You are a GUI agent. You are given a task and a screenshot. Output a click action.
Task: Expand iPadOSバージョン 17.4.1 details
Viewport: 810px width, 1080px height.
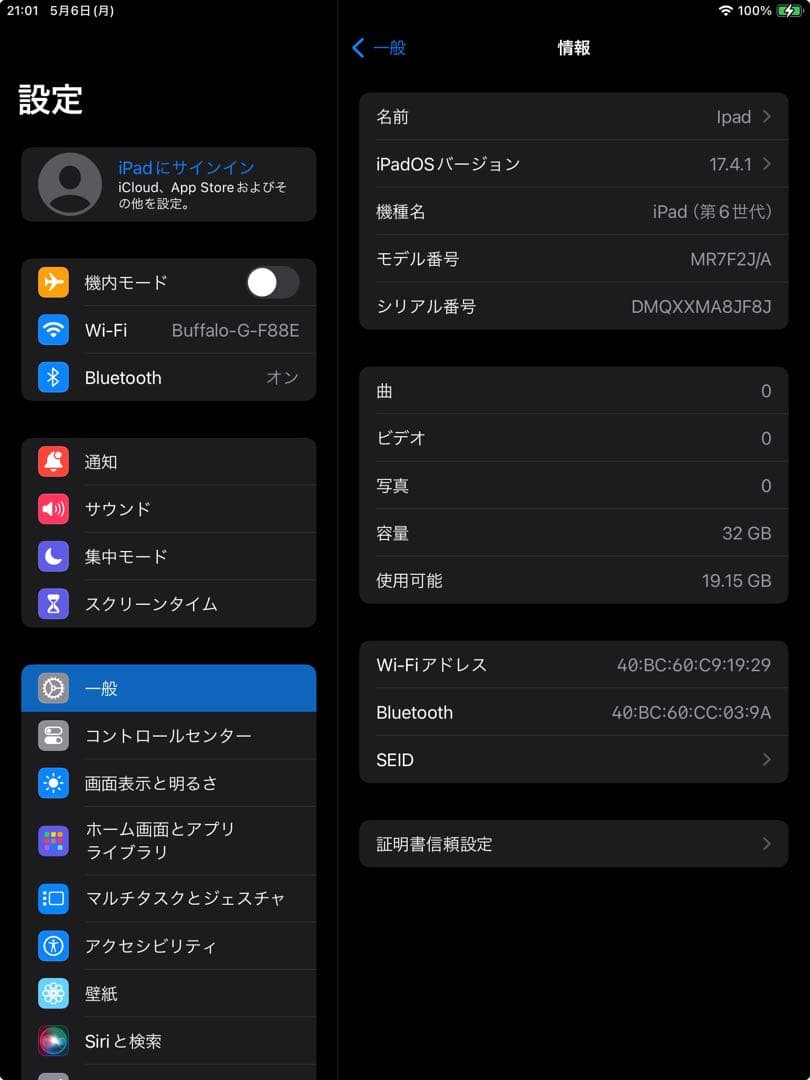[x=573, y=164]
